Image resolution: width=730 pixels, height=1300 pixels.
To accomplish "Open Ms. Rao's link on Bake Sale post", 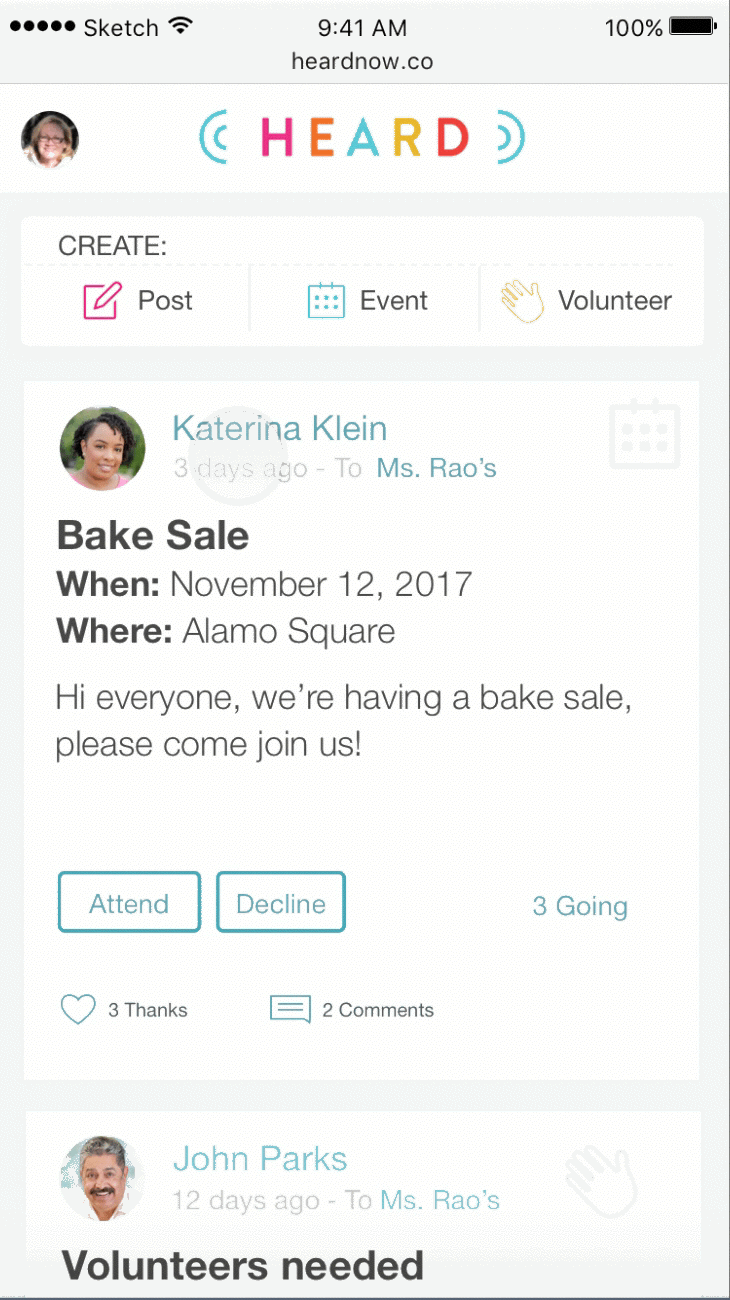I will 436,468.
